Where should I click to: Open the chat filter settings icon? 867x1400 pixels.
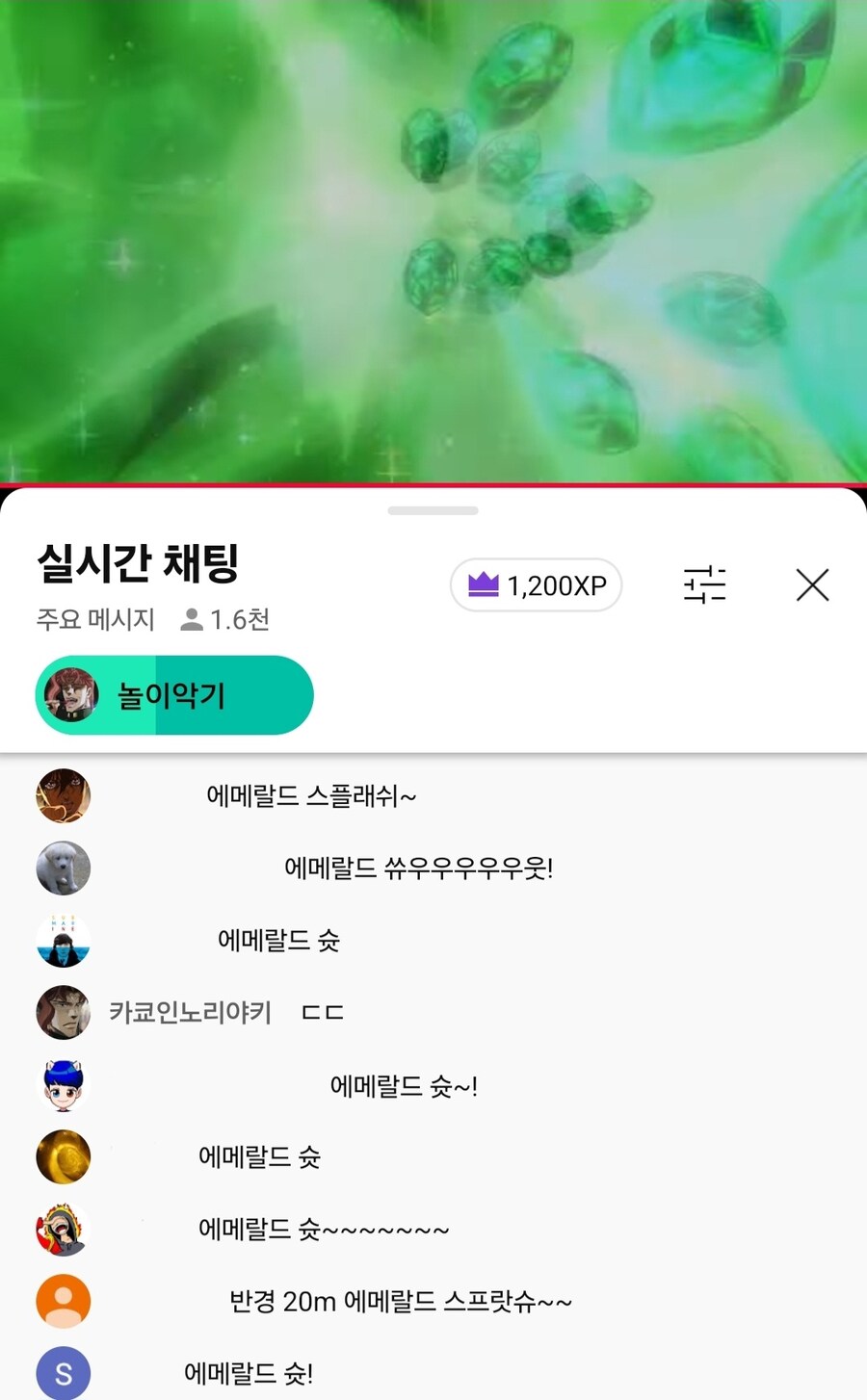point(704,584)
